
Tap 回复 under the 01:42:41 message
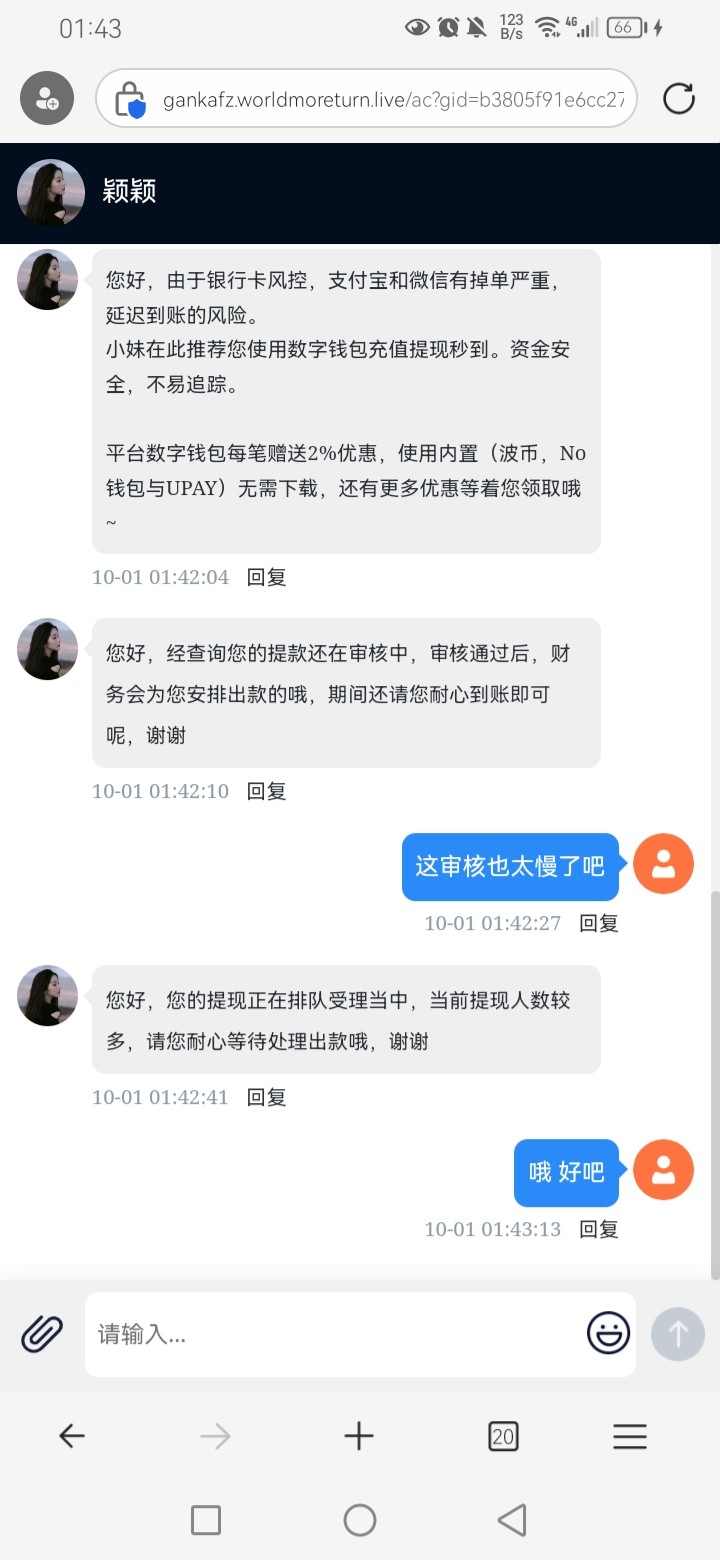coord(267,1097)
